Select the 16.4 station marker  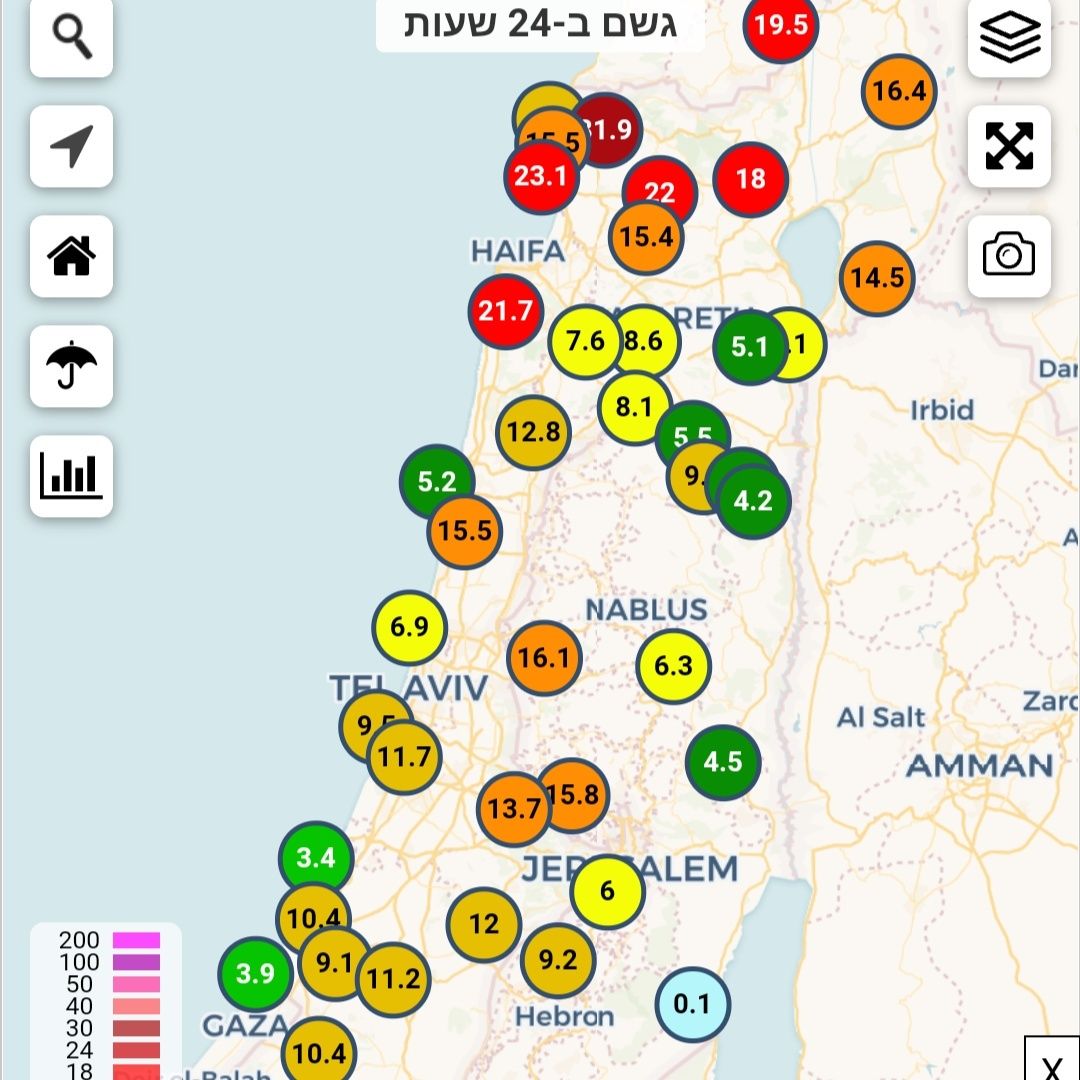pos(898,91)
